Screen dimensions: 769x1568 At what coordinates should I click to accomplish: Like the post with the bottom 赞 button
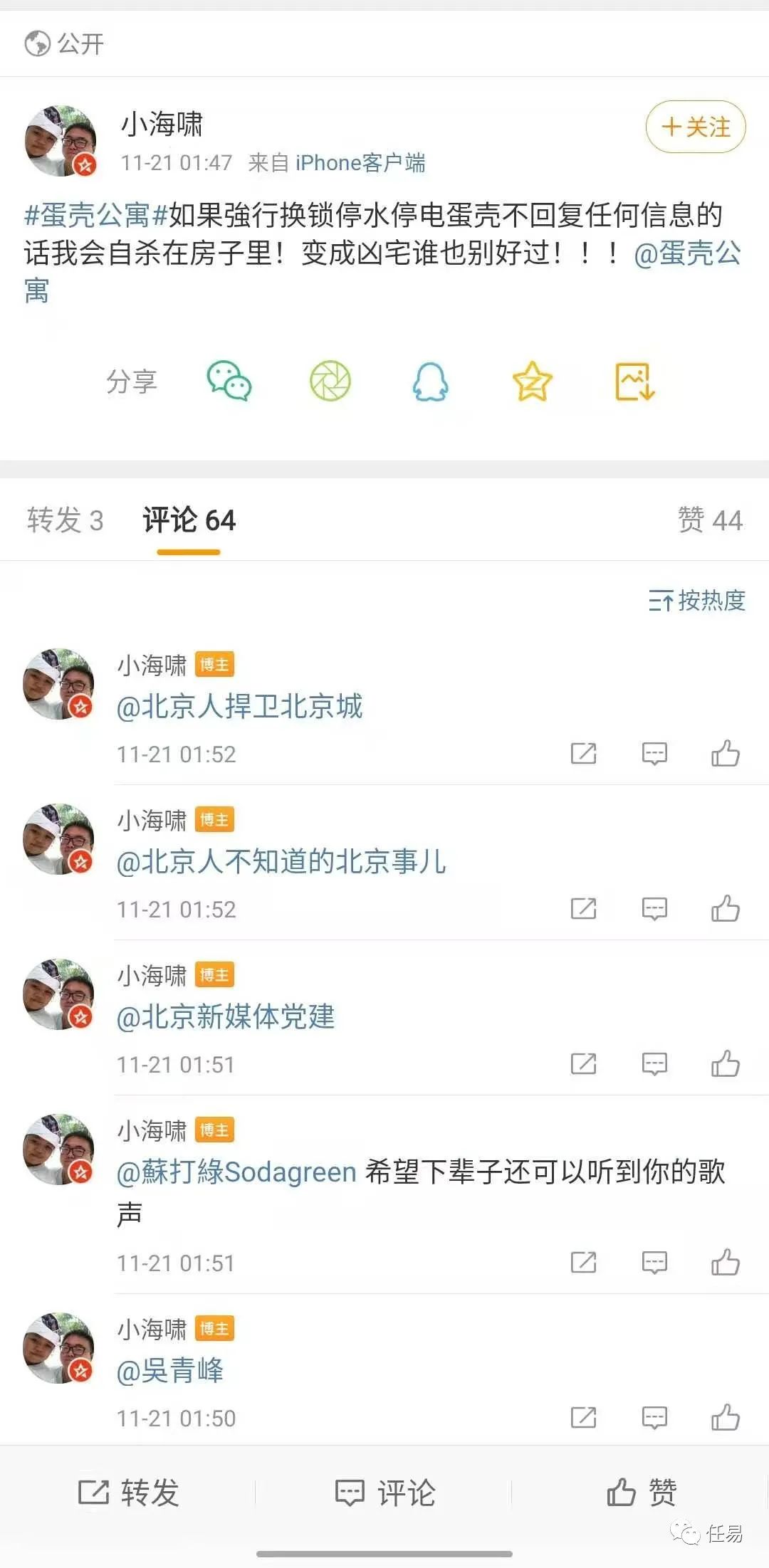pos(641,1492)
